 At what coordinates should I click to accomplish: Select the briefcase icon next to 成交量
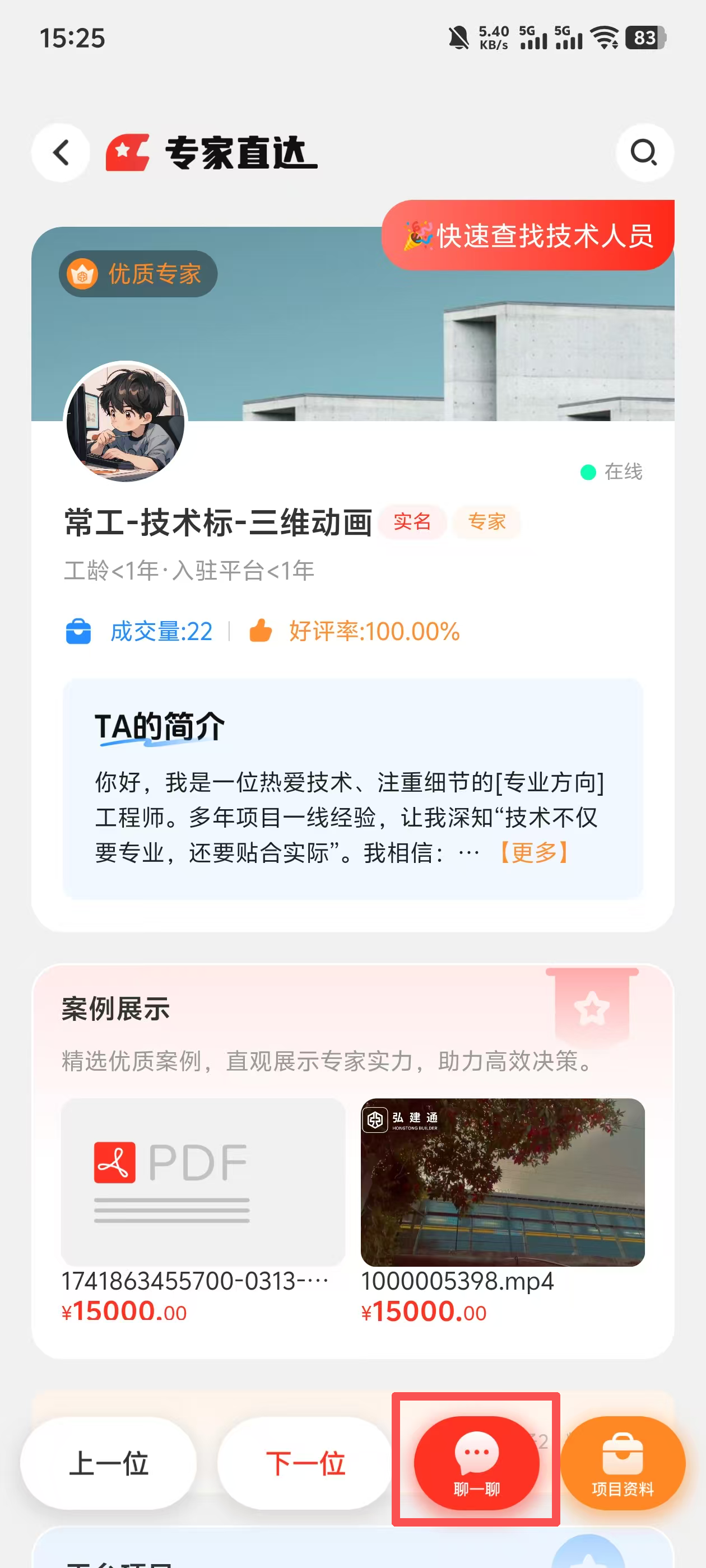[x=78, y=632]
